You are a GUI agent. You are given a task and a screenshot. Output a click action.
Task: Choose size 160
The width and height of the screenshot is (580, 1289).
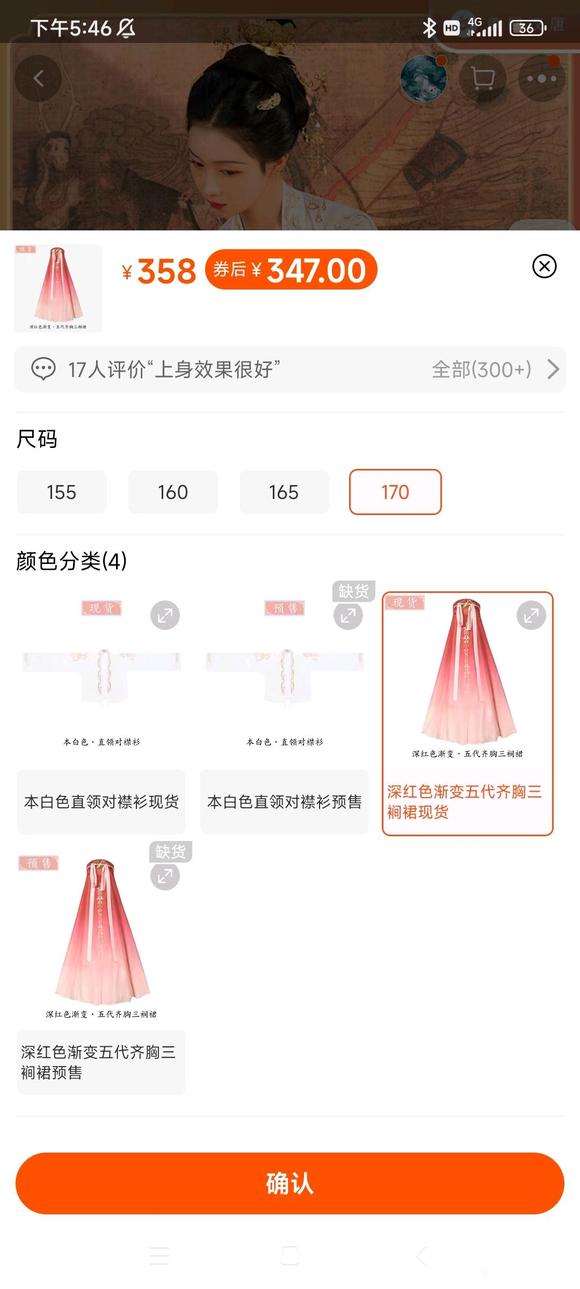173,492
